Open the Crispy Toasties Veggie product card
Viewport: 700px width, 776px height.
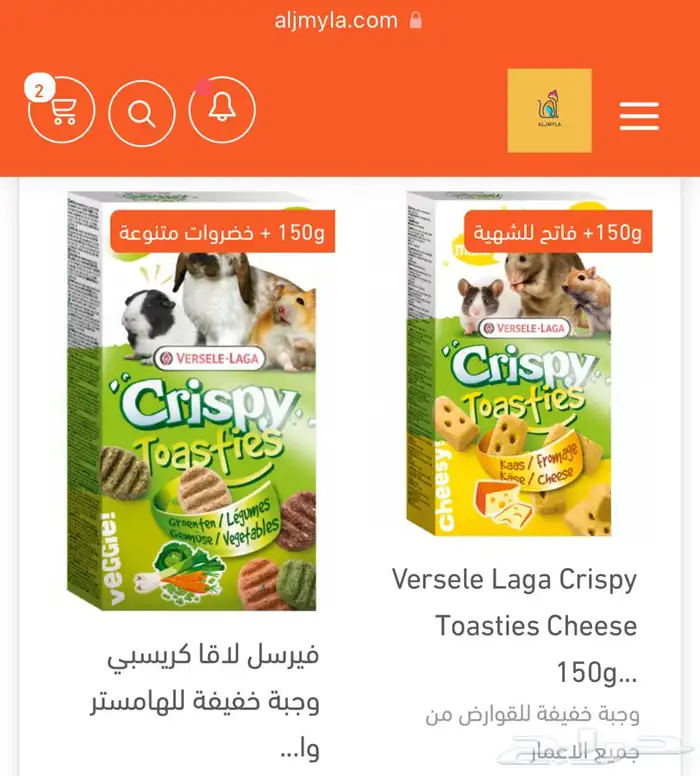(x=193, y=400)
